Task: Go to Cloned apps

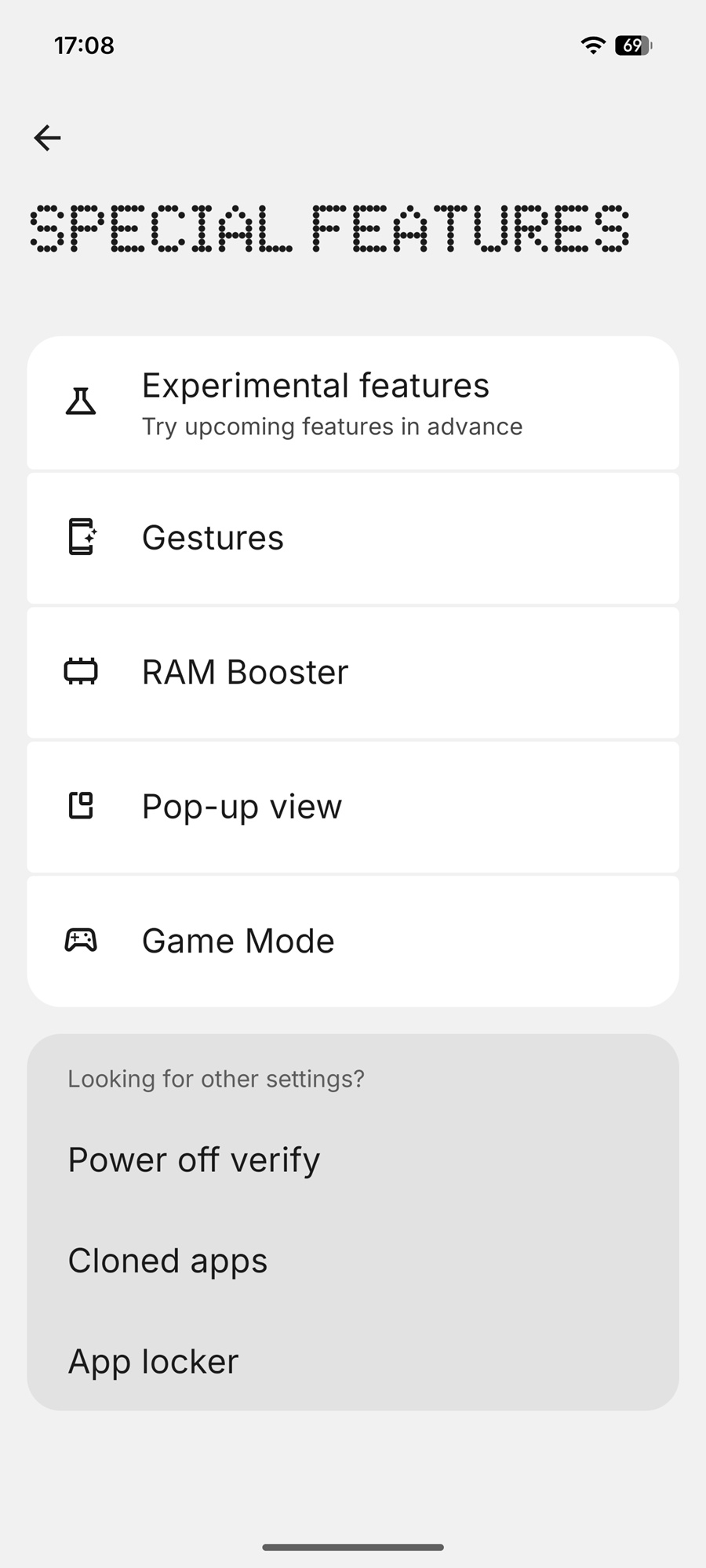Action: pyautogui.click(x=168, y=1261)
